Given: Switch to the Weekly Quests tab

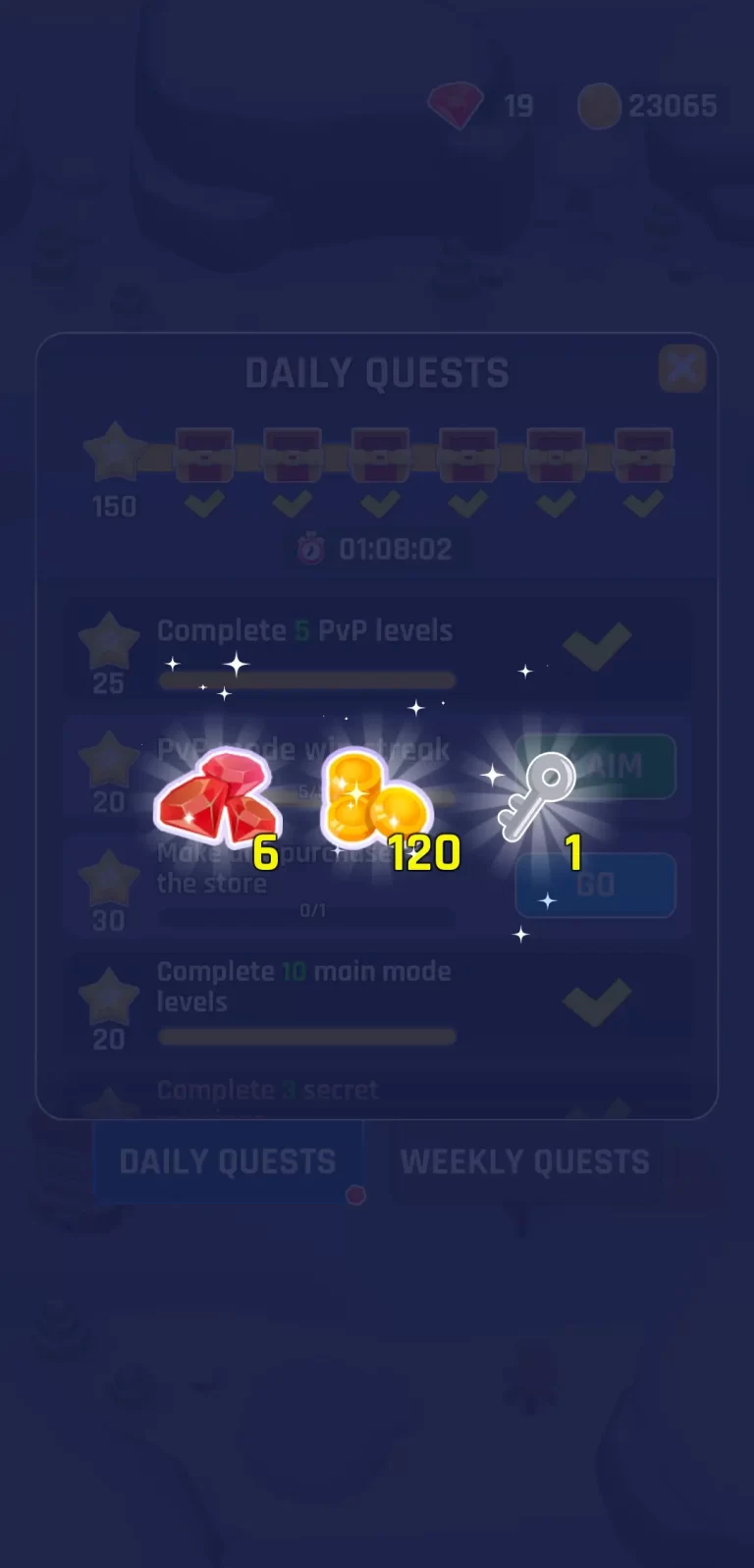Looking at the screenshot, I should click(525, 1162).
